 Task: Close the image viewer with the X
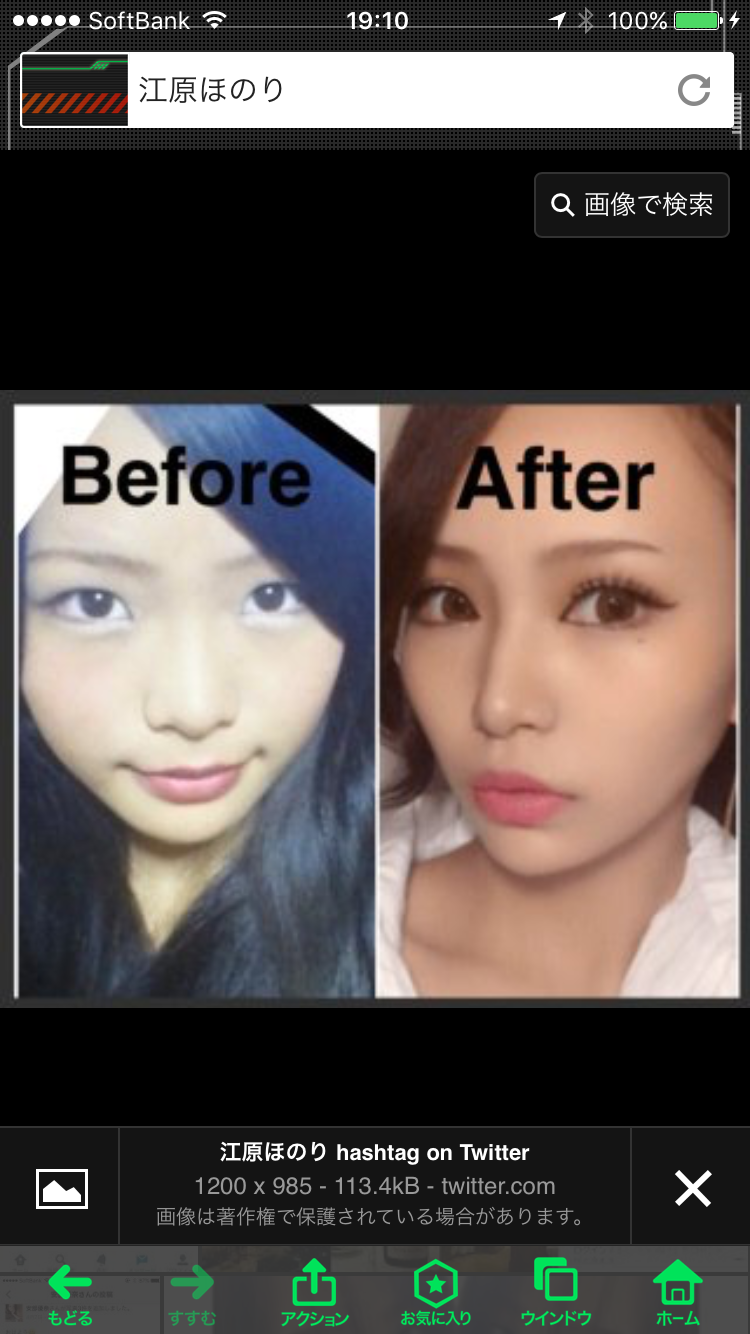(x=692, y=1188)
